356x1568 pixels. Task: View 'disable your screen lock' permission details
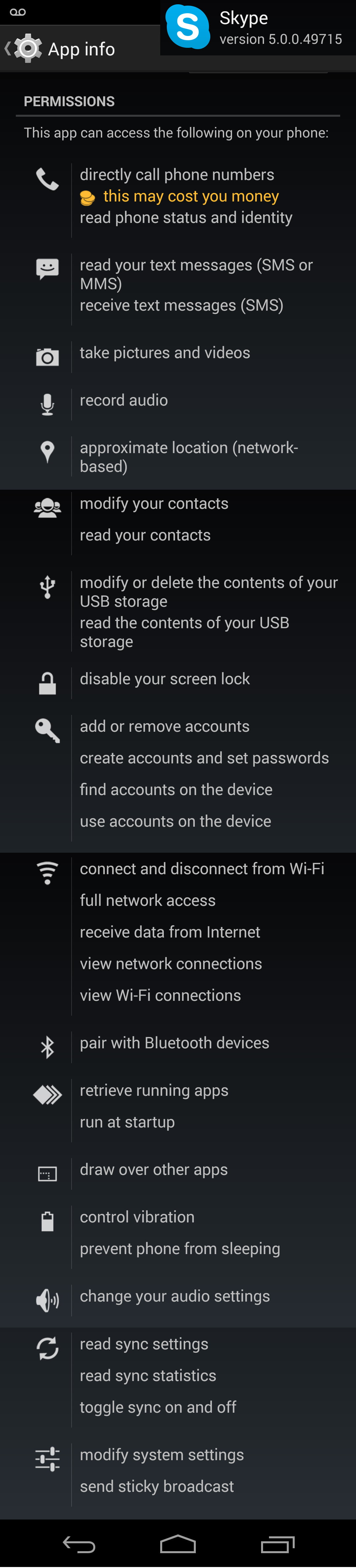[164, 679]
